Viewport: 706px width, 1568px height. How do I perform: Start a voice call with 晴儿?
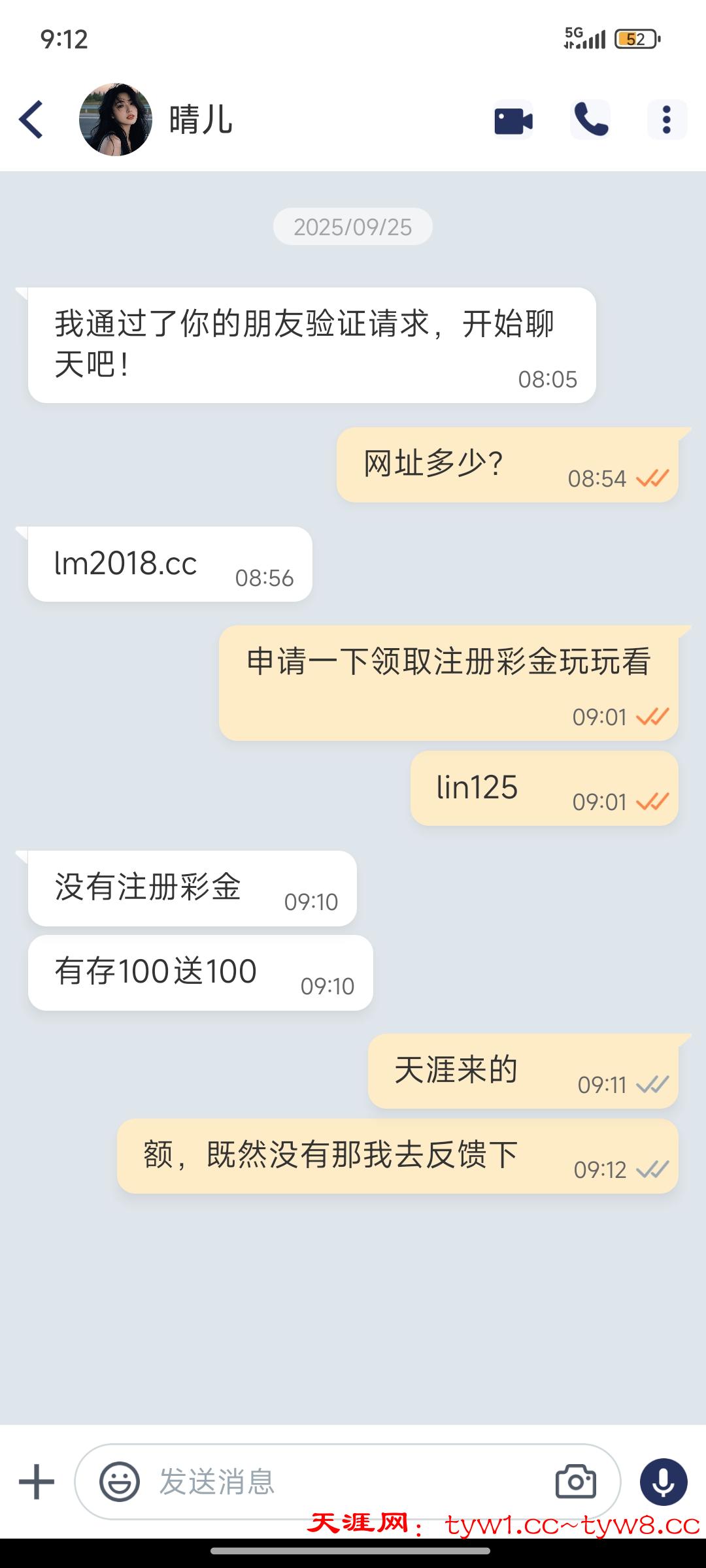pyautogui.click(x=590, y=120)
